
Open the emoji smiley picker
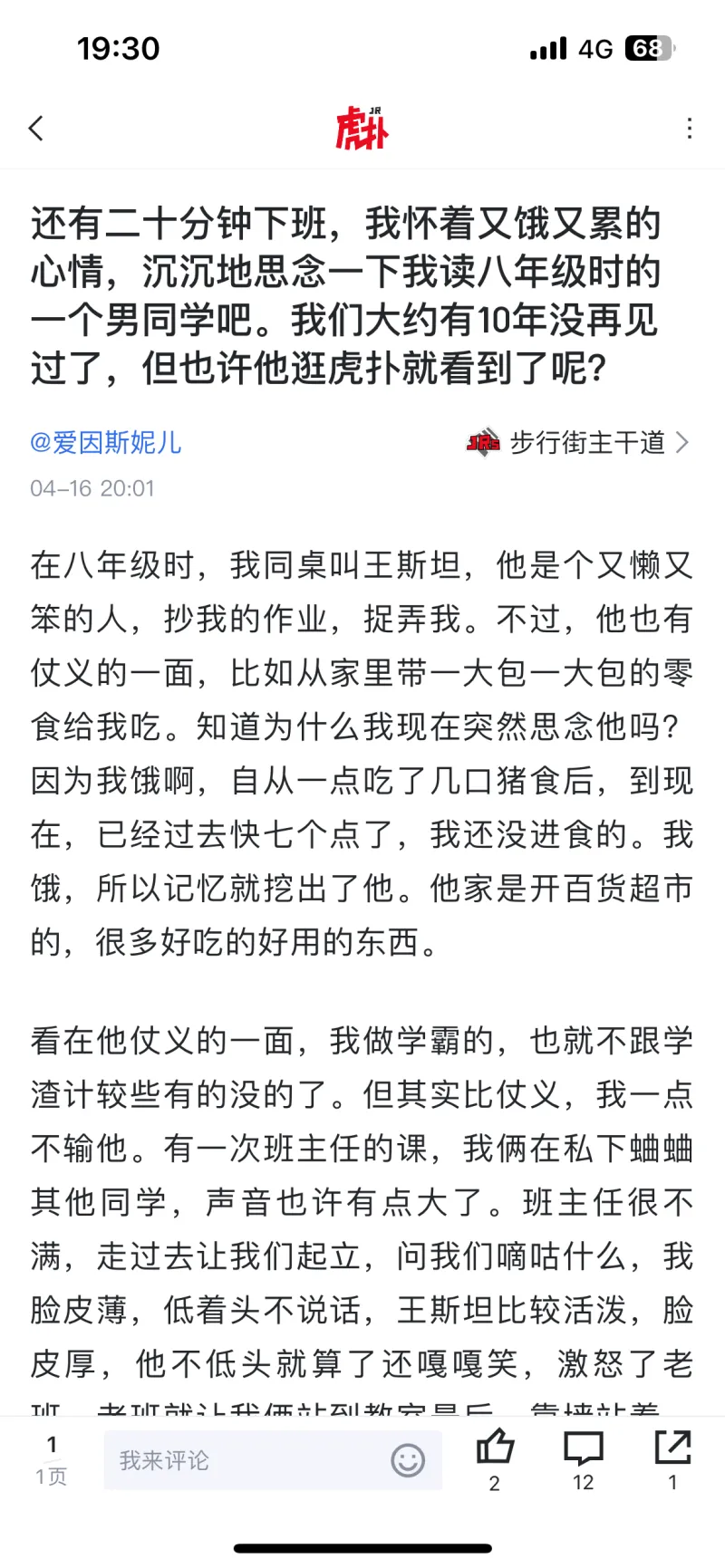[408, 1460]
